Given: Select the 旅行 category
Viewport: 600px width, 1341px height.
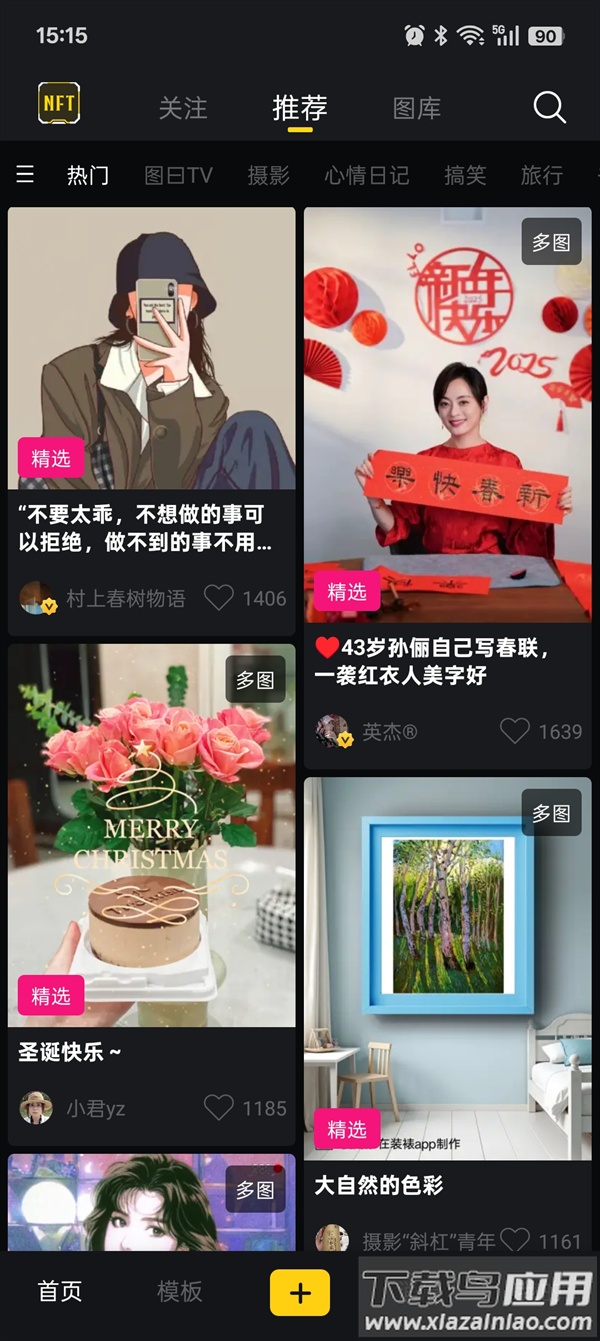Looking at the screenshot, I should click(541, 175).
